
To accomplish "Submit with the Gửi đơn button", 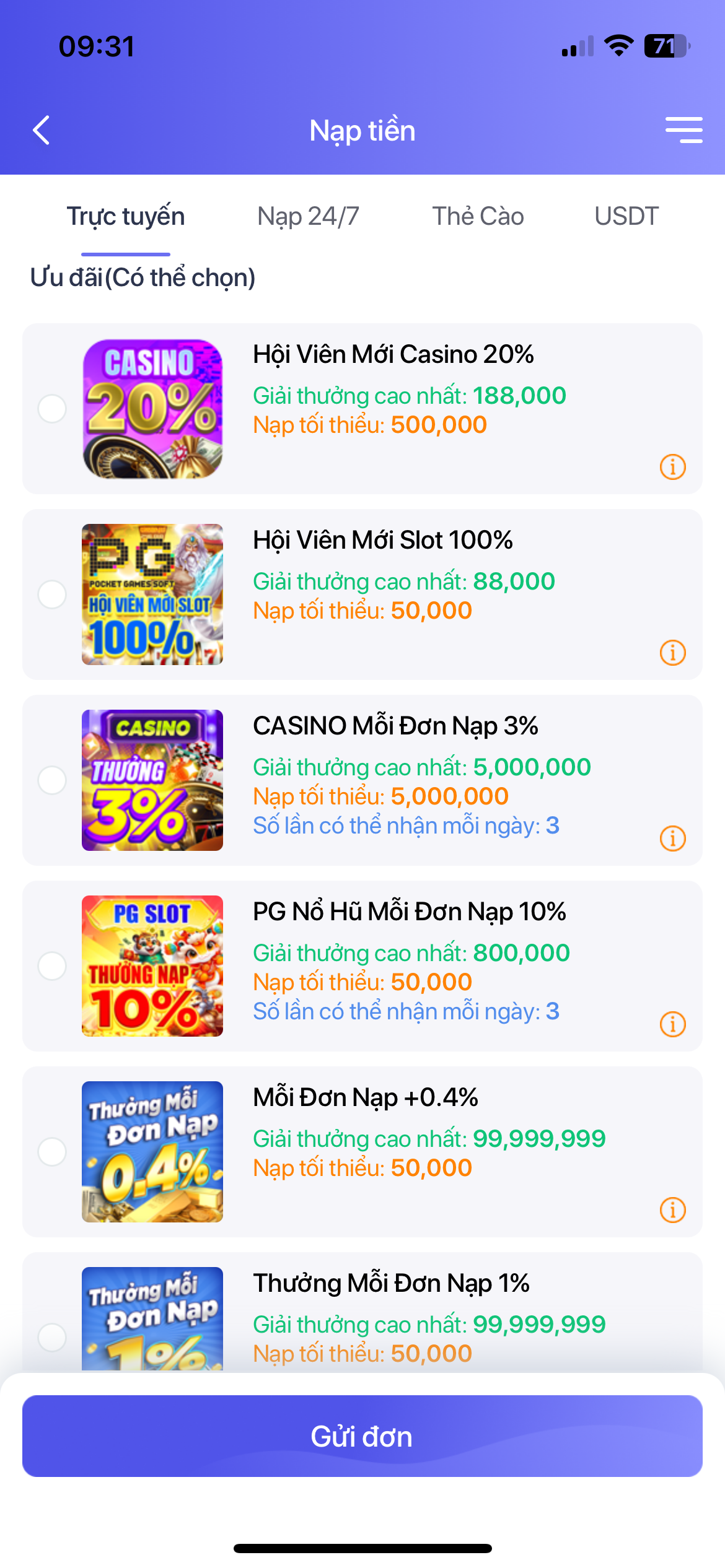I will coord(362,1435).
